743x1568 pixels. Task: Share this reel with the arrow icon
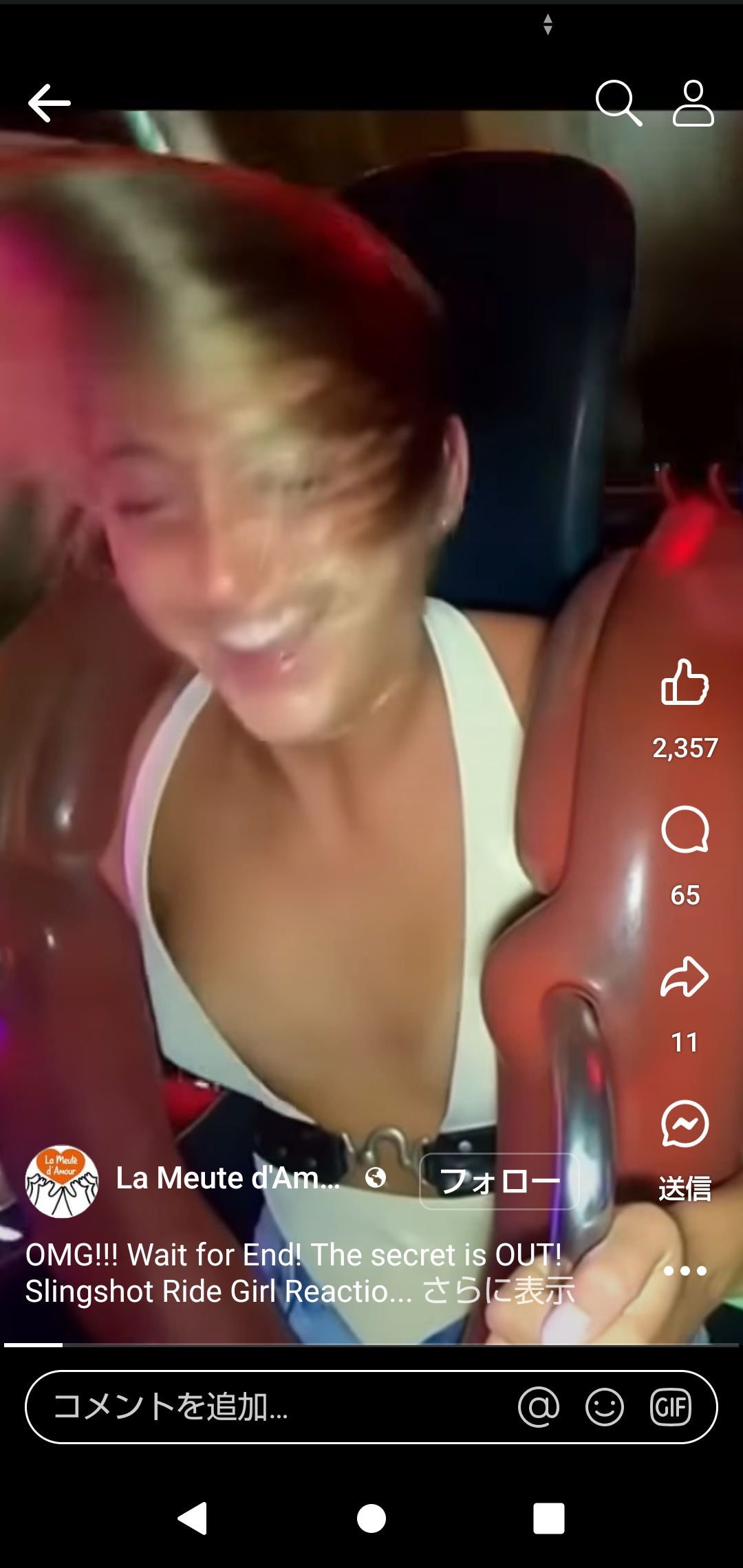685,977
